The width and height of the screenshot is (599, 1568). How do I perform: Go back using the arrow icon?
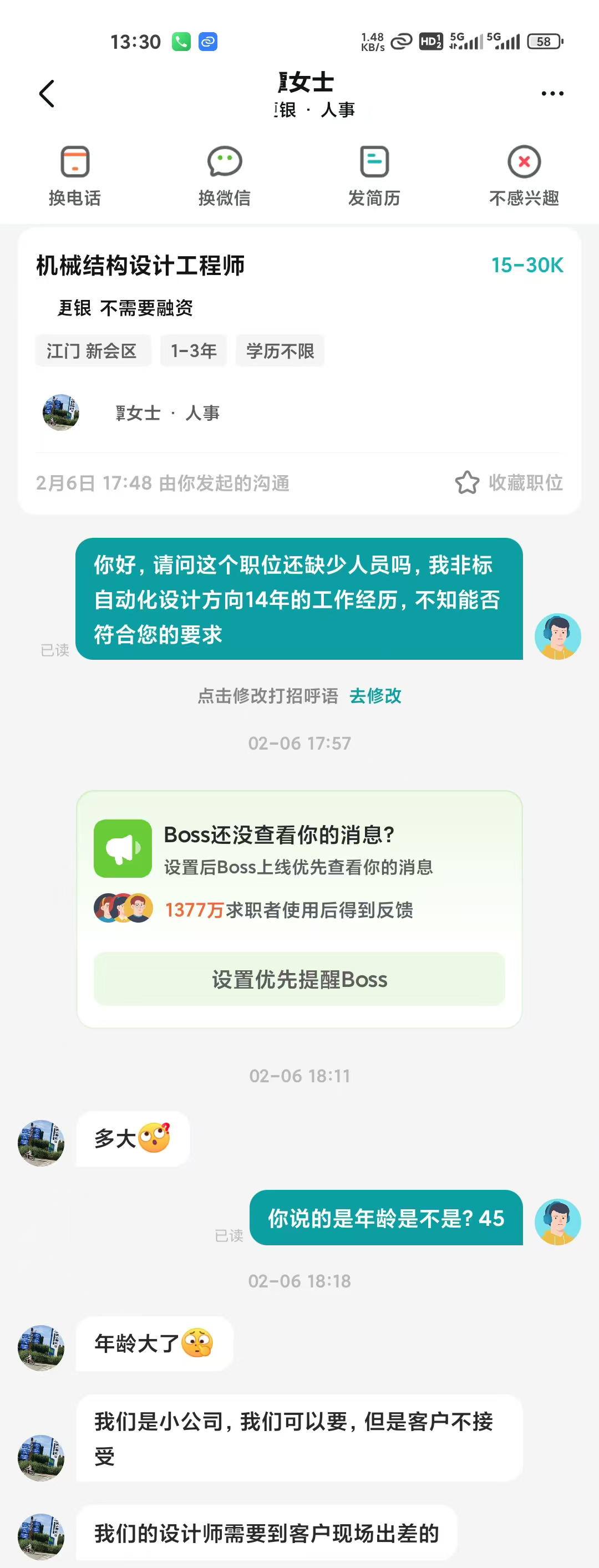click(x=47, y=94)
